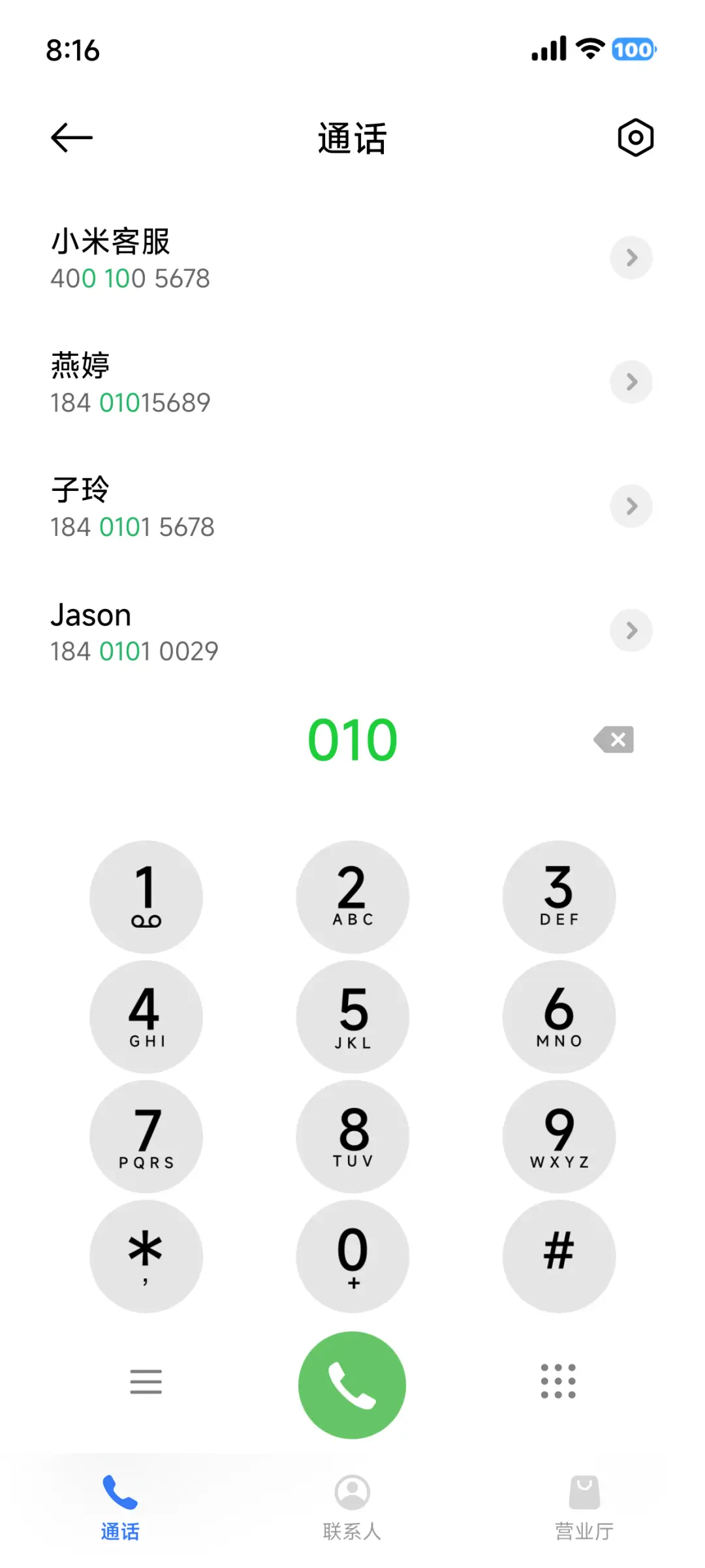705x1568 pixels.
Task: Click the back arrow
Action: click(70, 137)
